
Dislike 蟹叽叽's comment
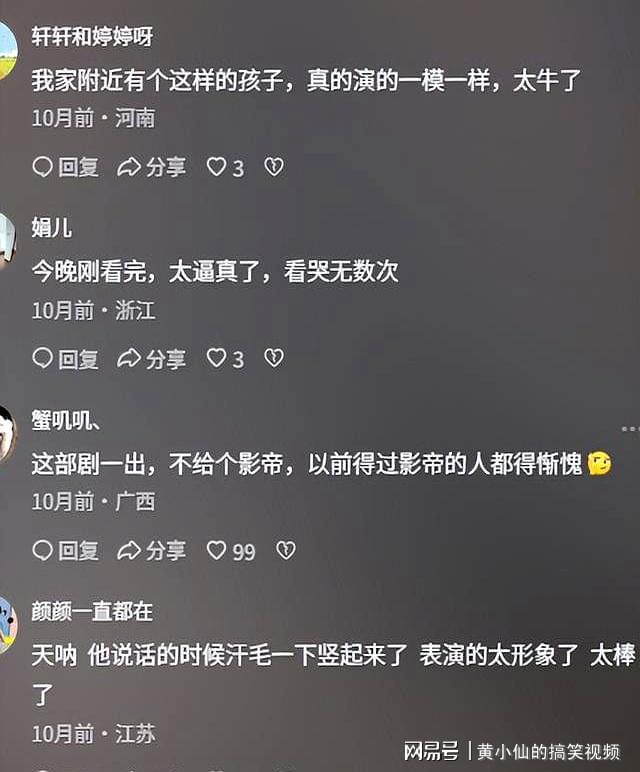click(x=286, y=549)
